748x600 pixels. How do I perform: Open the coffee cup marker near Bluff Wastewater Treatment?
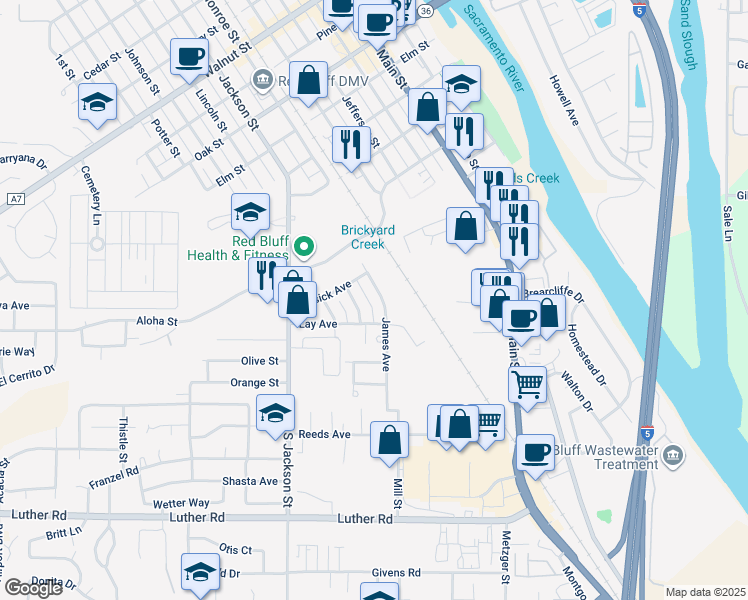536,453
